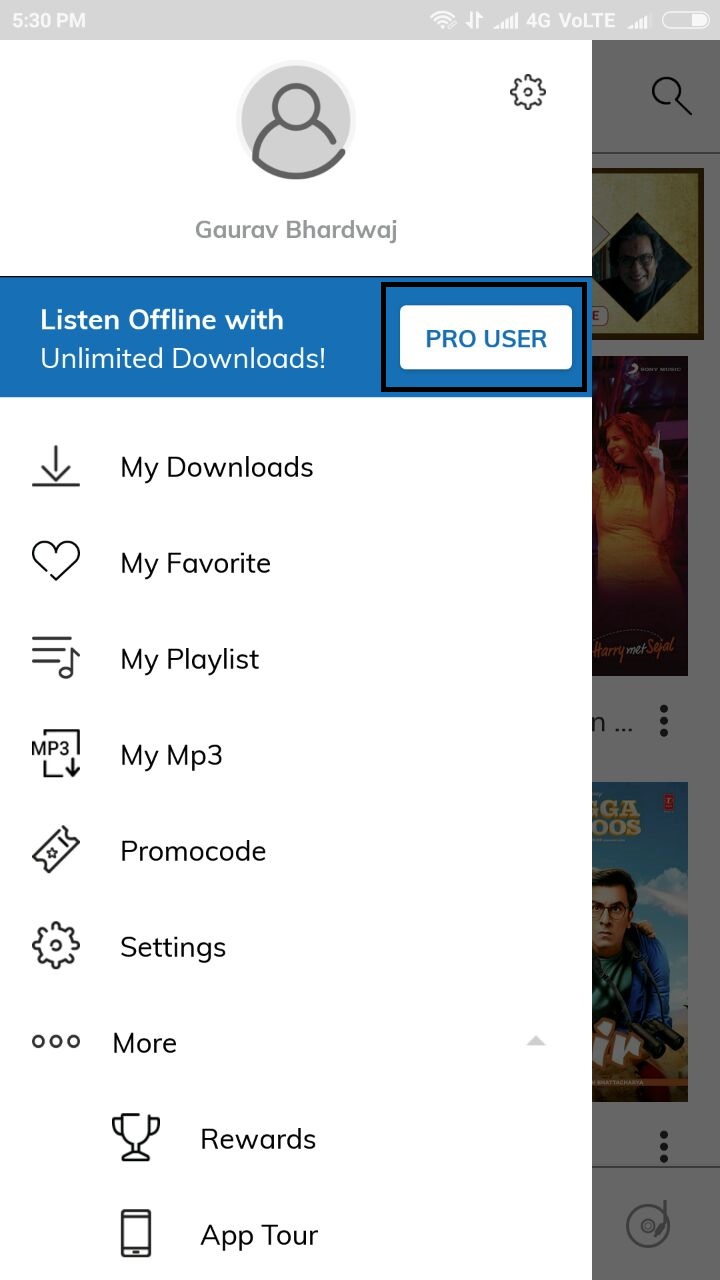The image size is (720, 1280).
Task: Open the three-dot menu under Jagga Jasoos poster
Action: [x=664, y=1145]
